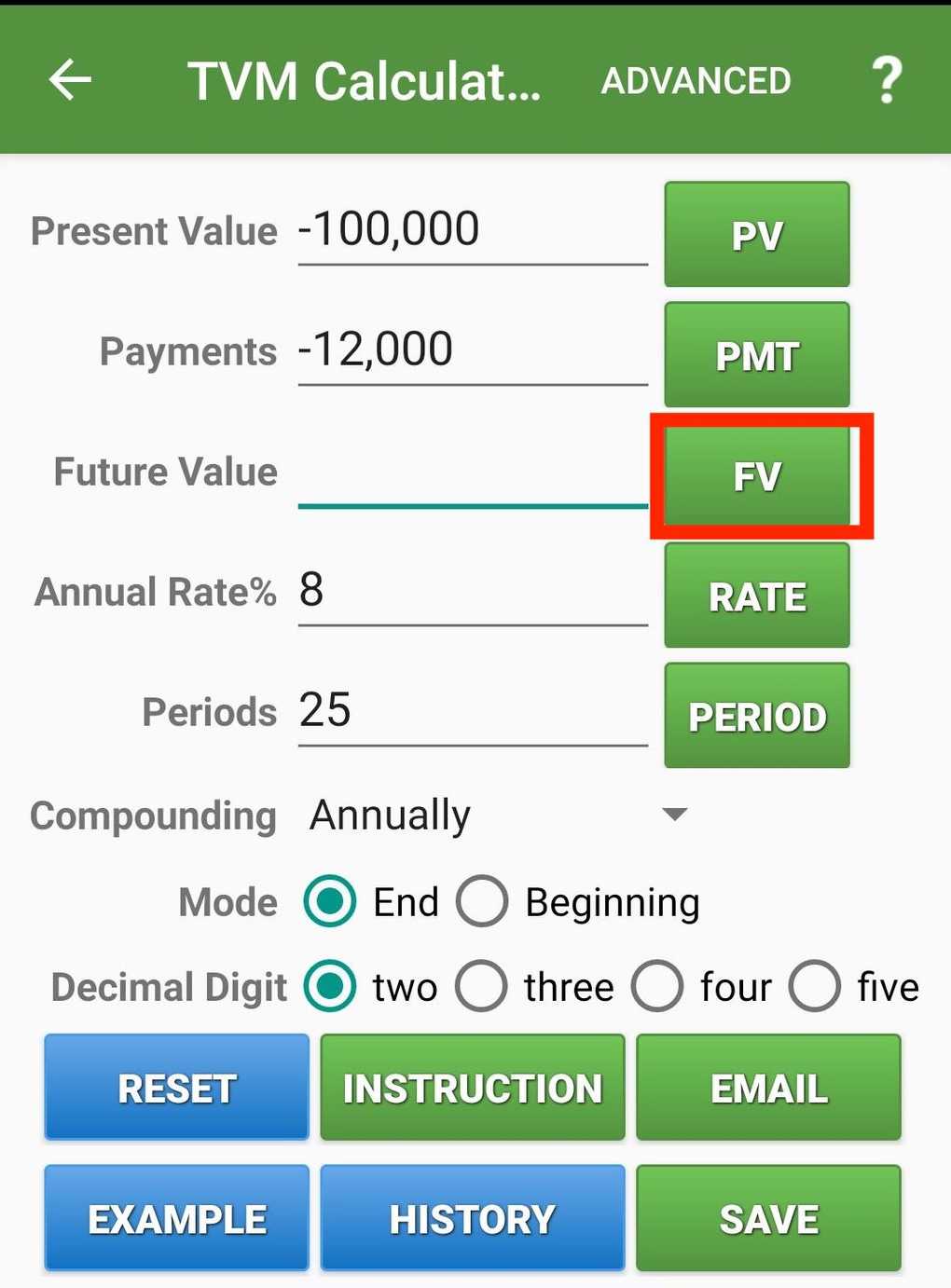This screenshot has width=951, height=1288.
Task: Email the calculation results
Action: 767,1087
